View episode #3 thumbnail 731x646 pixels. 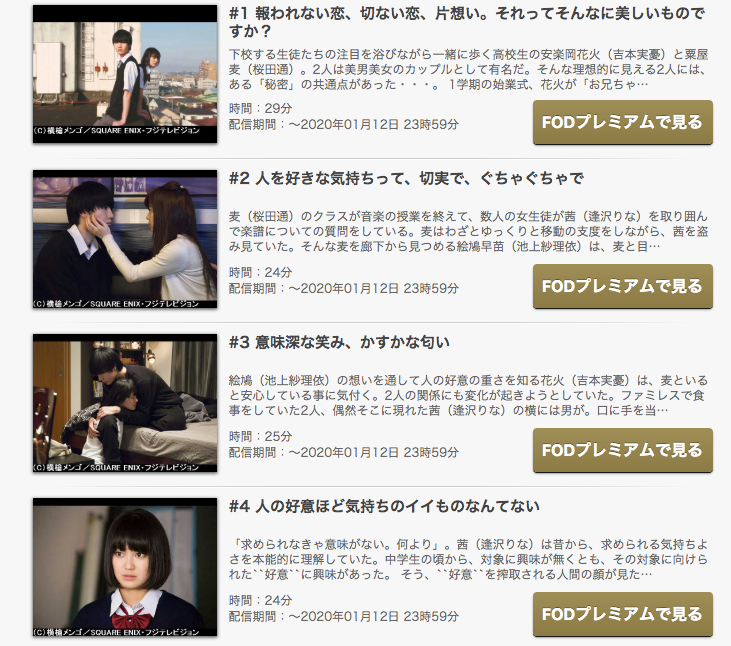[x=125, y=403]
